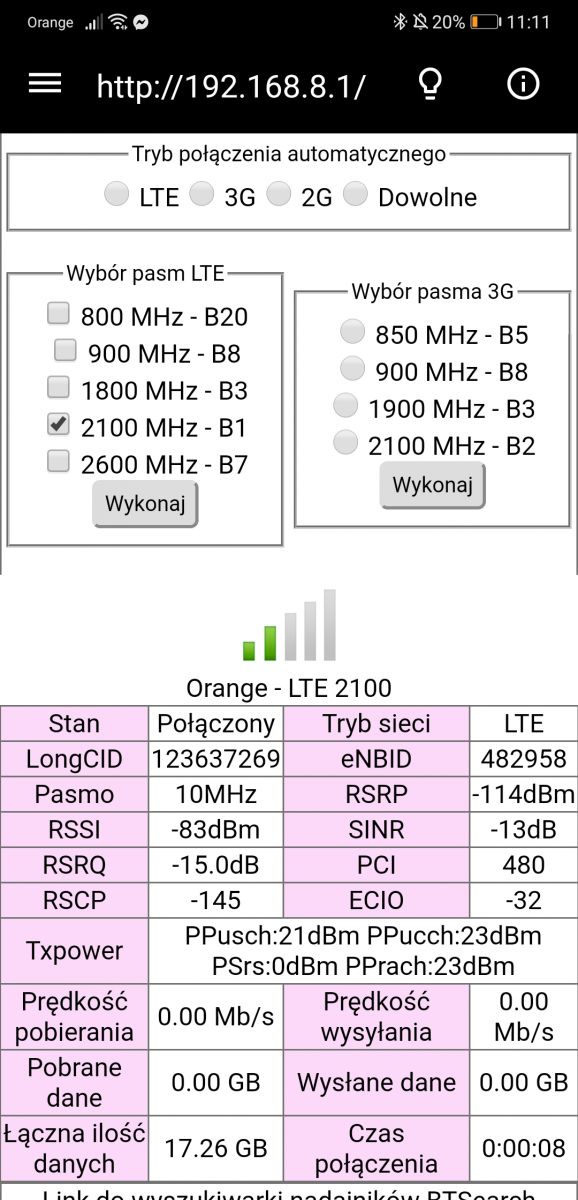
Task: Open the info icon in app bar
Action: [x=523, y=85]
